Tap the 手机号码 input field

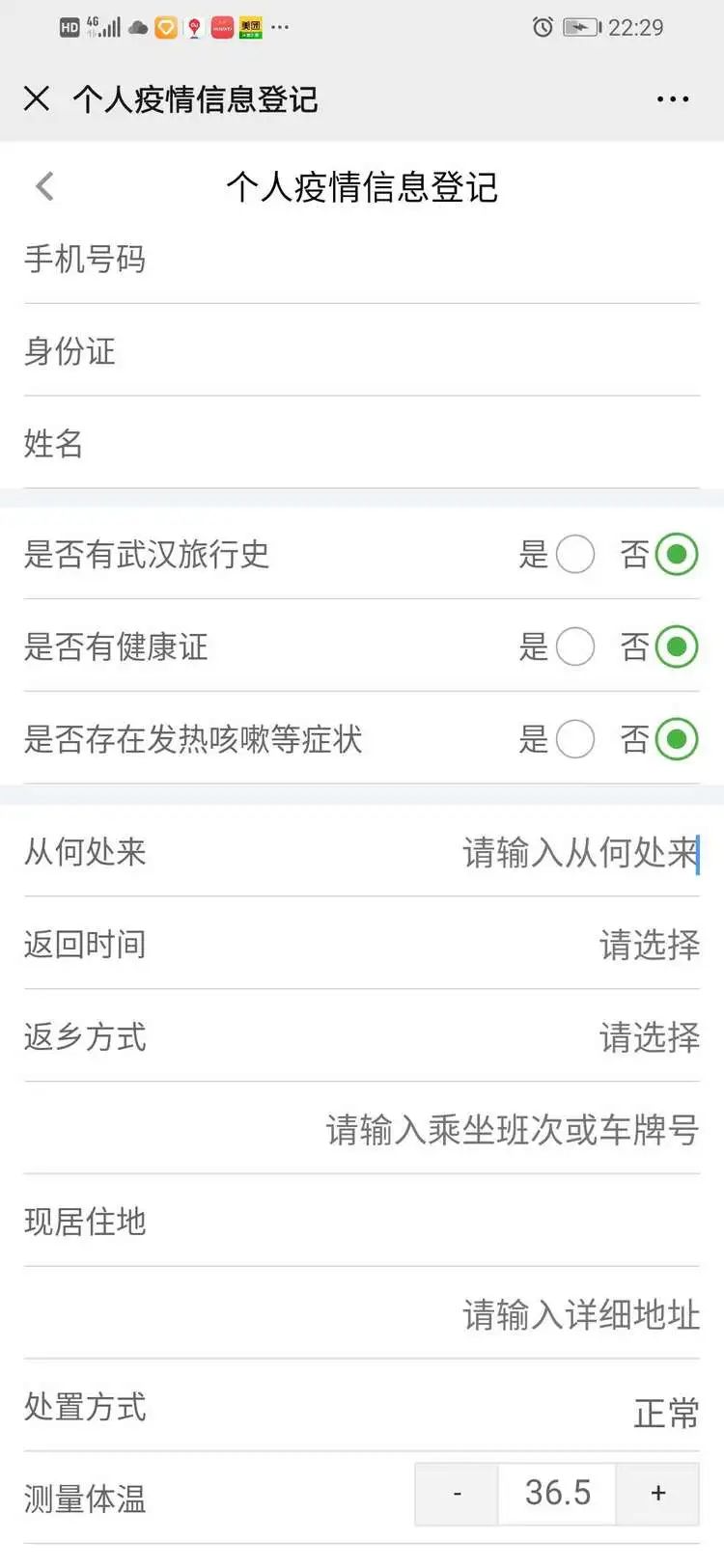pos(362,259)
